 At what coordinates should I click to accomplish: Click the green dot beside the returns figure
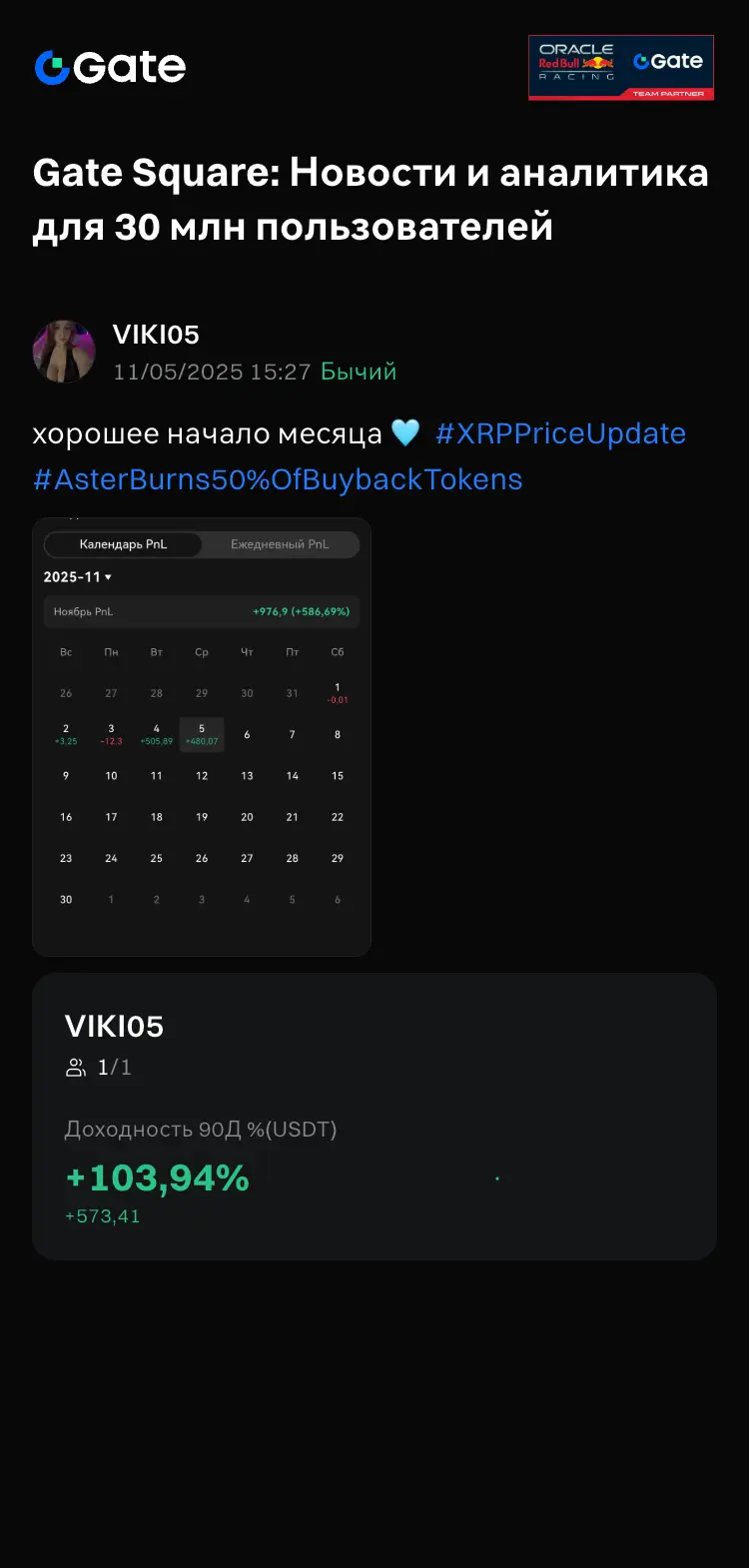click(x=496, y=1178)
